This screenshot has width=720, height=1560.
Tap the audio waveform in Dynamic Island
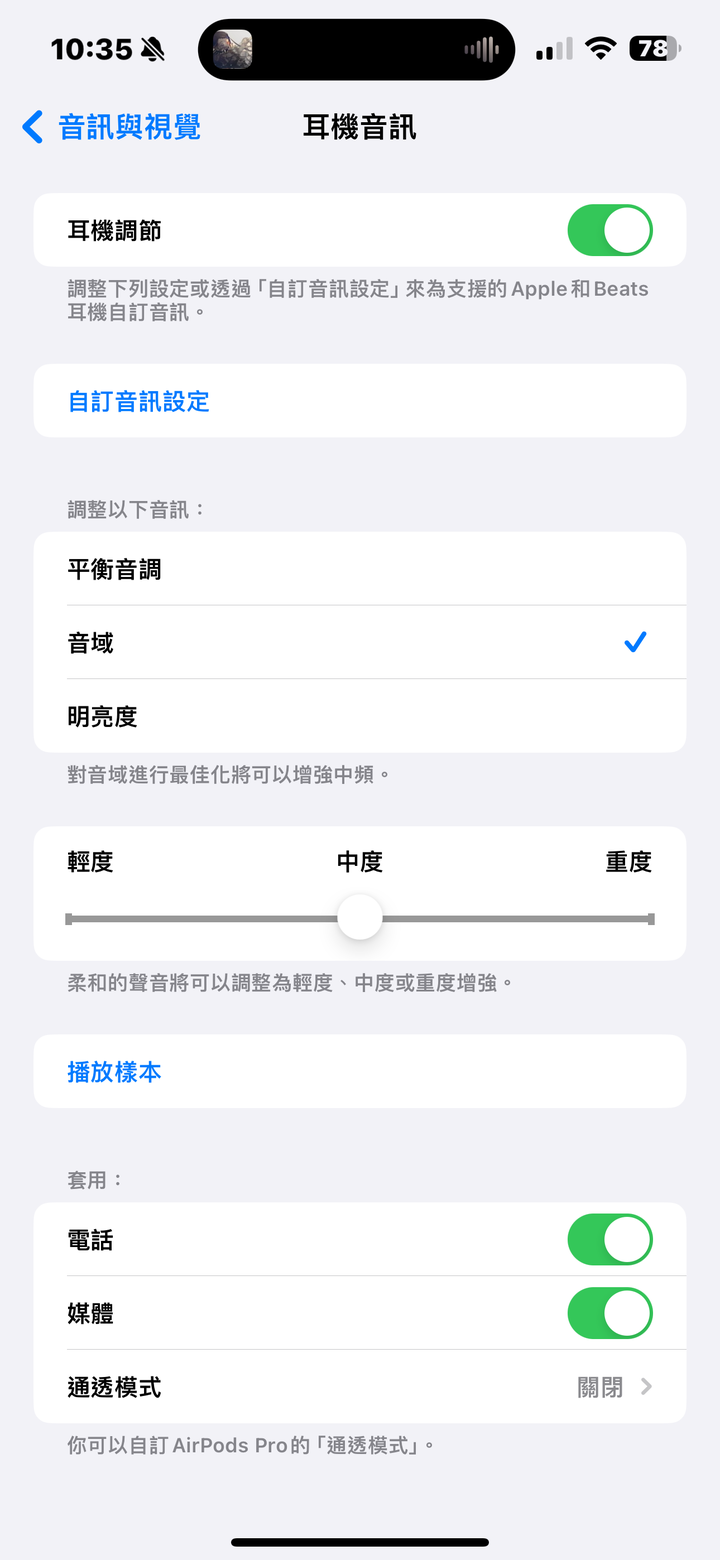[x=481, y=48]
